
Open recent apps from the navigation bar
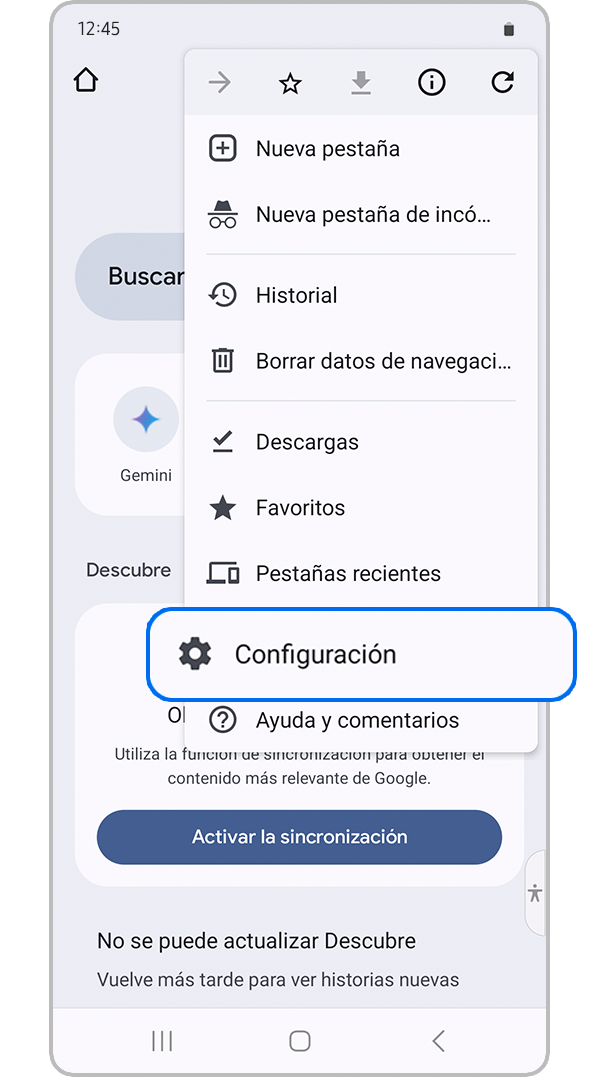161,1041
